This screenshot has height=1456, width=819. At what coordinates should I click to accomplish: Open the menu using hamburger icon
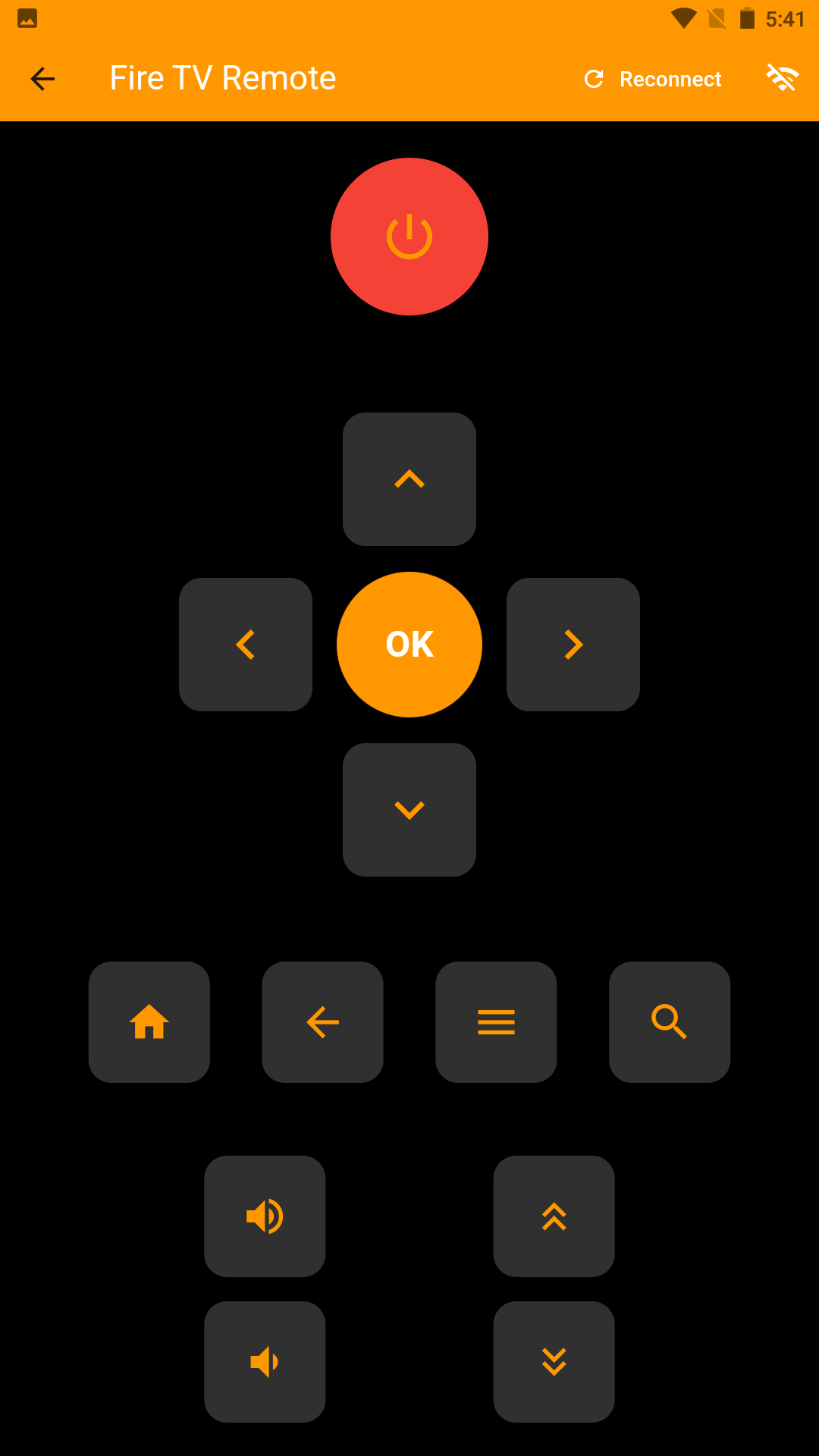coord(496,1022)
